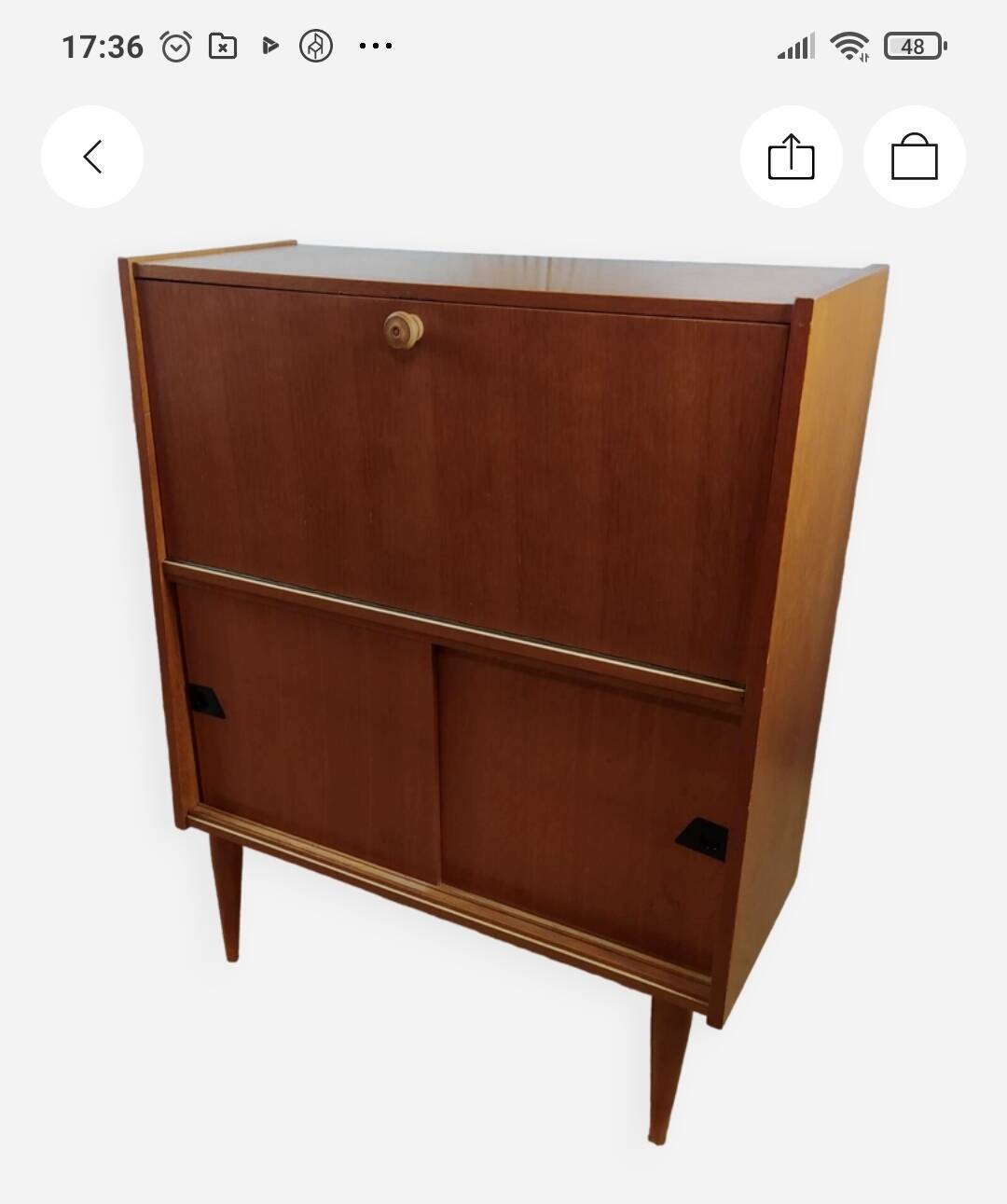Tap the circular app notification icon
This screenshot has width=1007, height=1204.
(316, 44)
